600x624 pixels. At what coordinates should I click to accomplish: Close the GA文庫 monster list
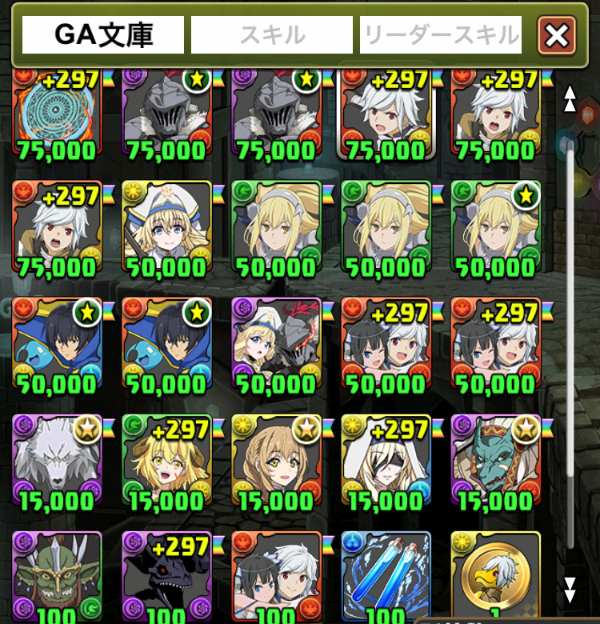coord(556,37)
